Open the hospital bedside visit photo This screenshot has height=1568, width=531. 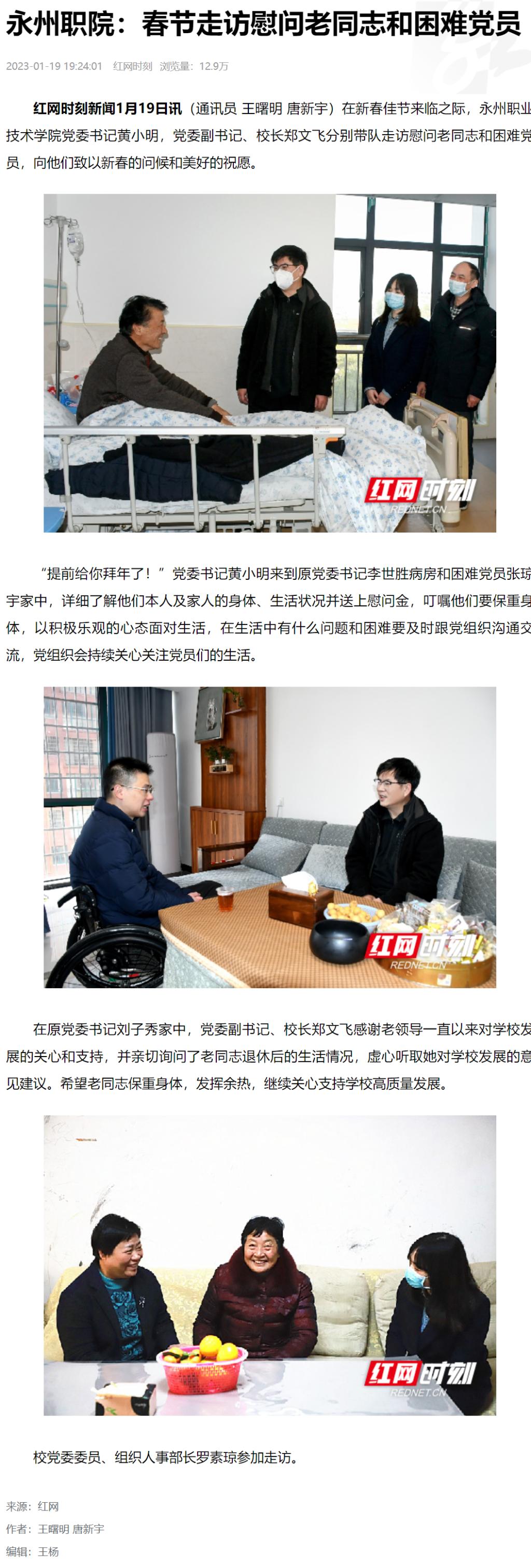point(270,363)
